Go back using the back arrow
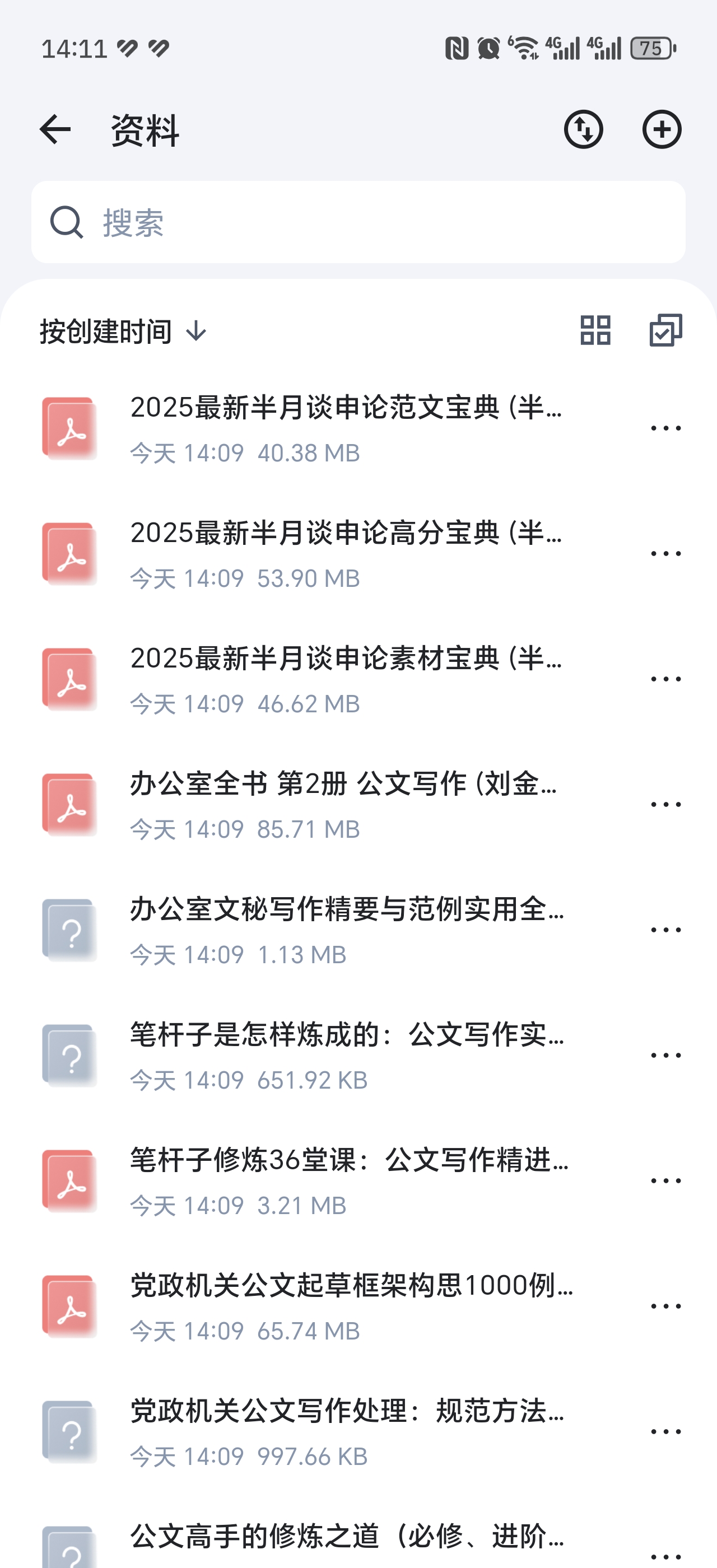 [x=56, y=130]
